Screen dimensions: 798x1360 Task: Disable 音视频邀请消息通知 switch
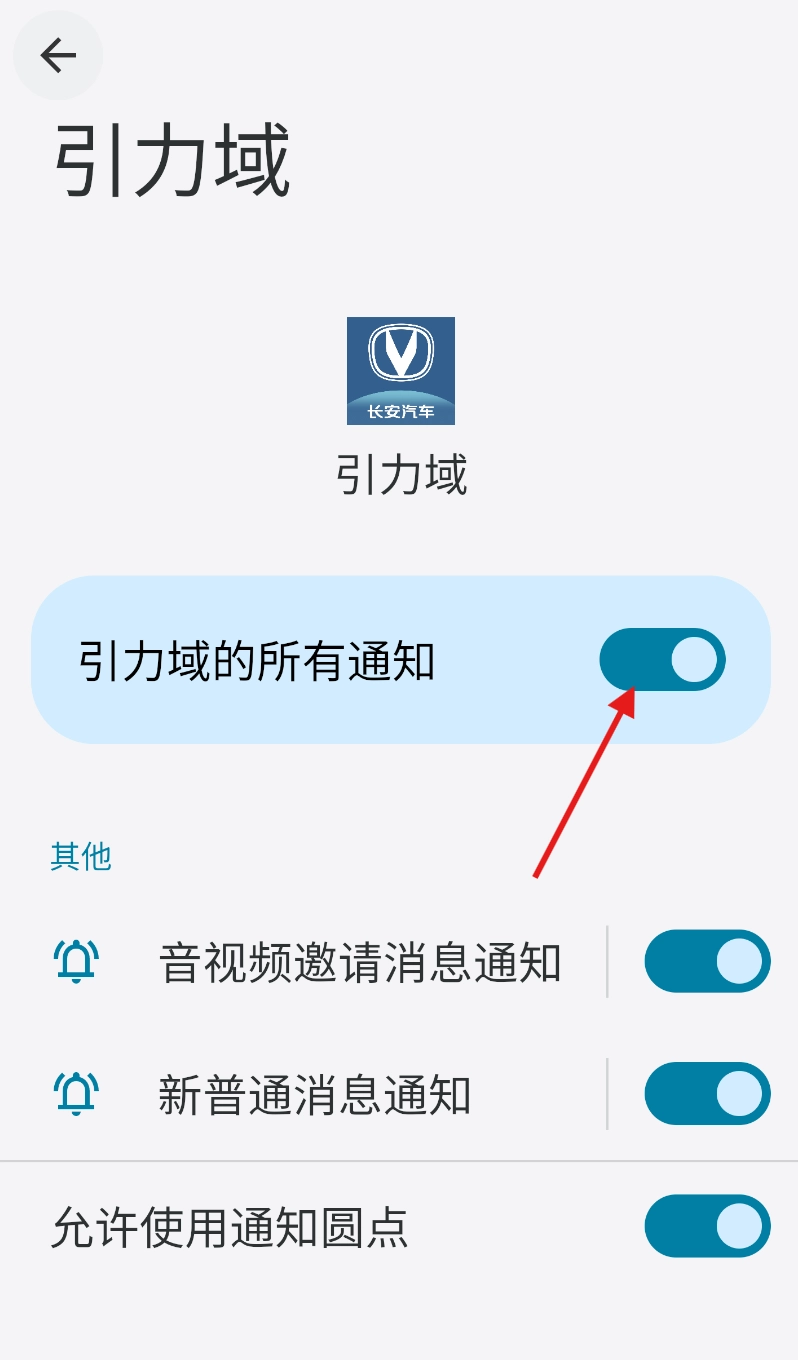click(x=707, y=962)
